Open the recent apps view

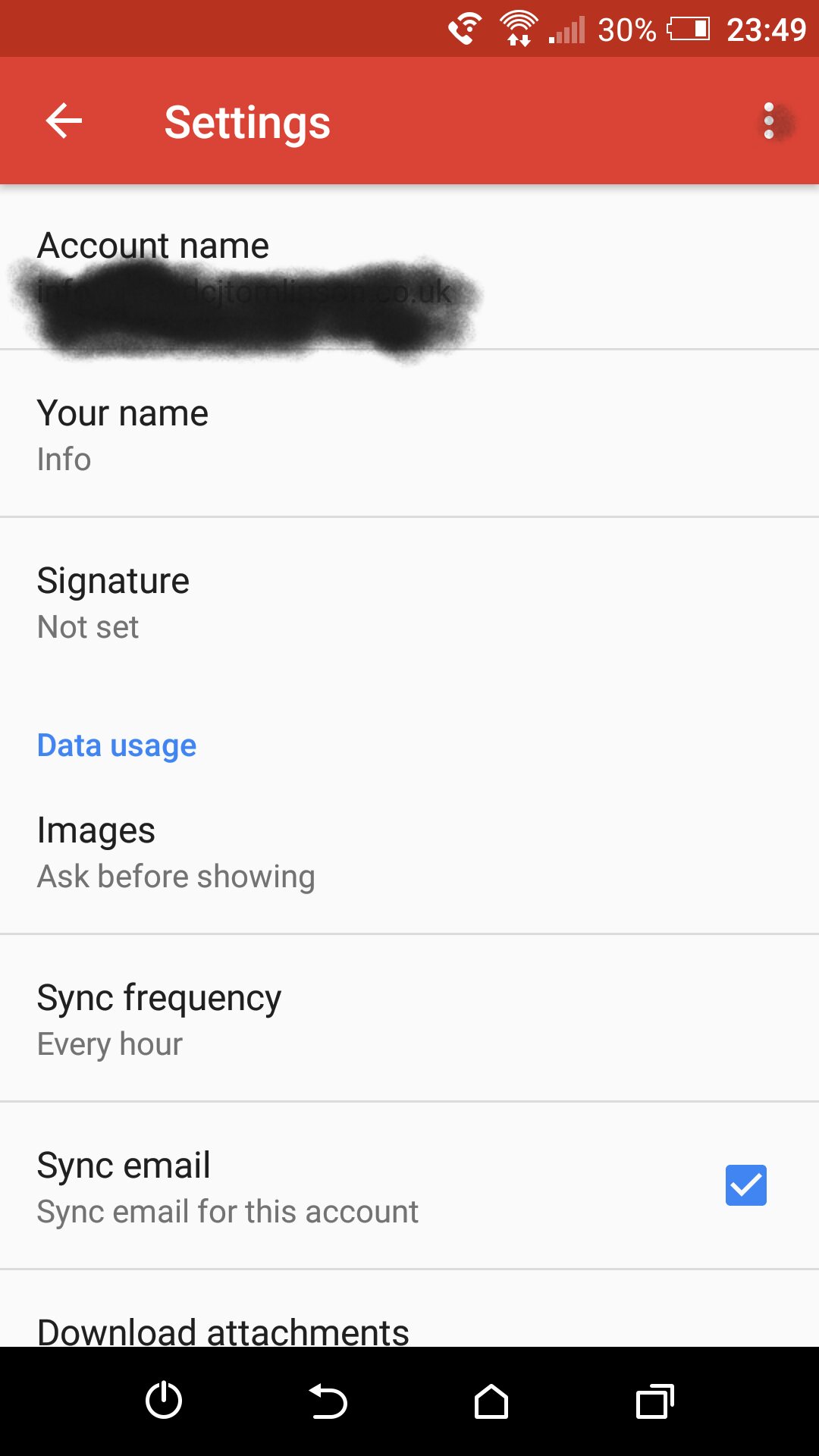tap(654, 1401)
